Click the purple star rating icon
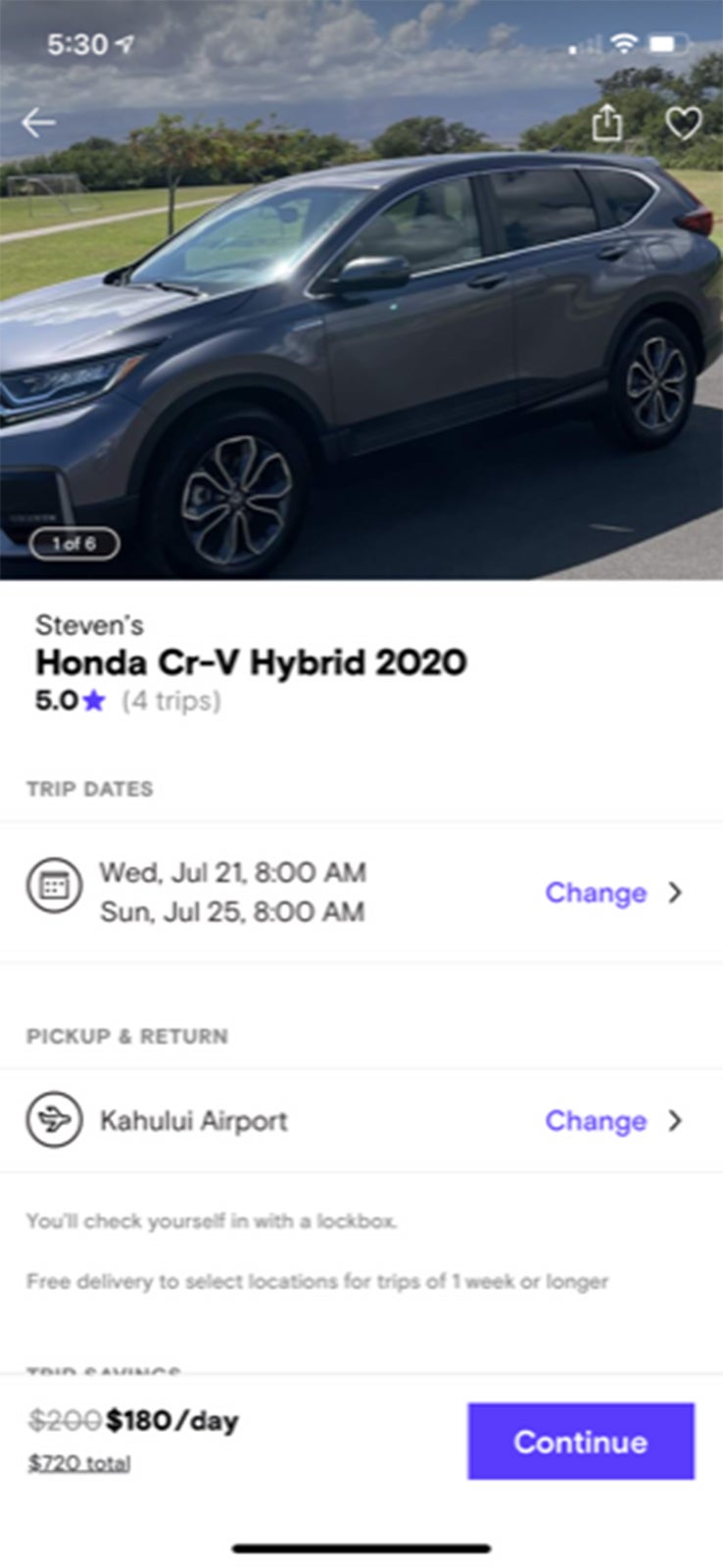 [x=90, y=702]
